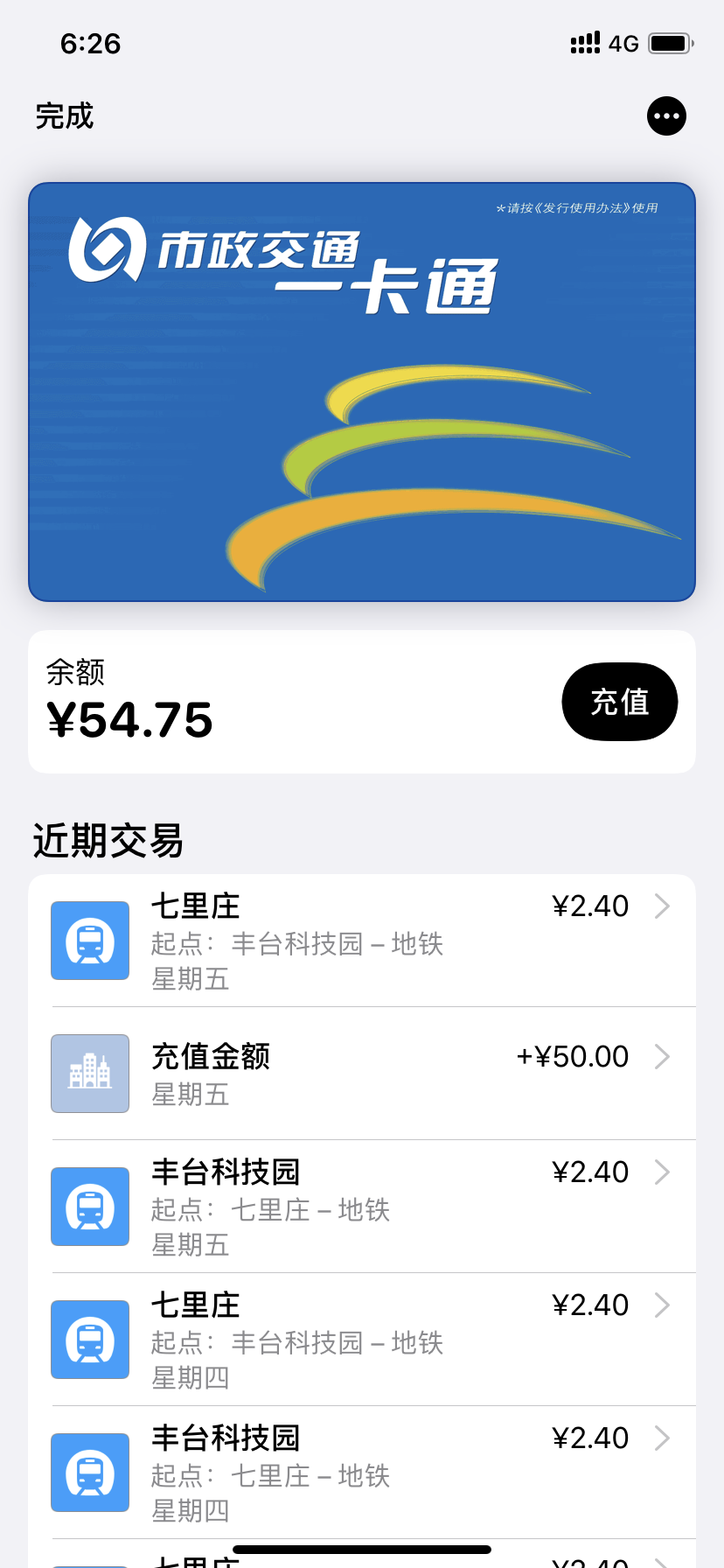Viewport: 724px width, 1568px height.
Task: View the 充值金额 +¥50.00 transaction
Action: (362, 1074)
